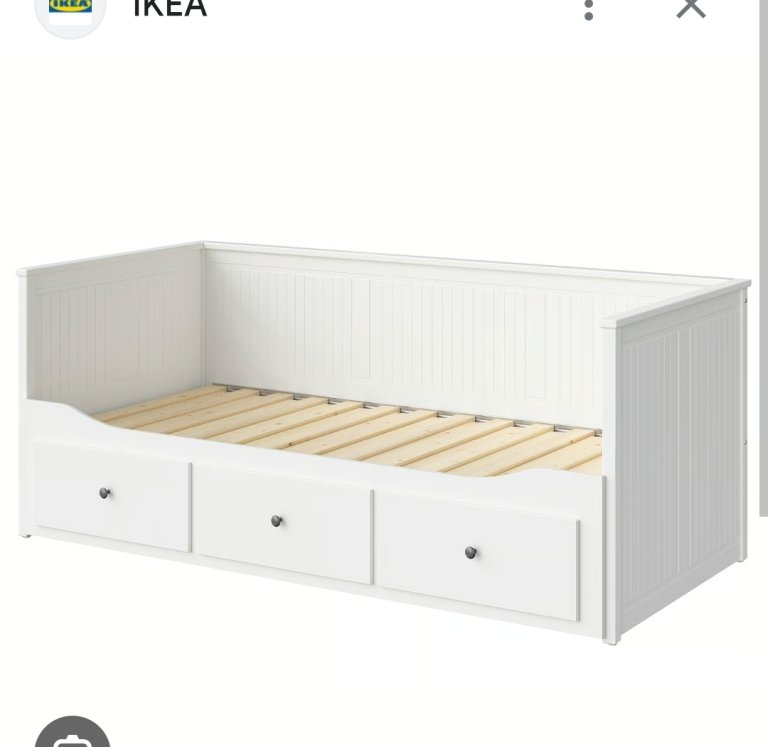Open the IKEA source page
Image resolution: width=768 pixels, height=747 pixels.
pyautogui.click(x=169, y=8)
